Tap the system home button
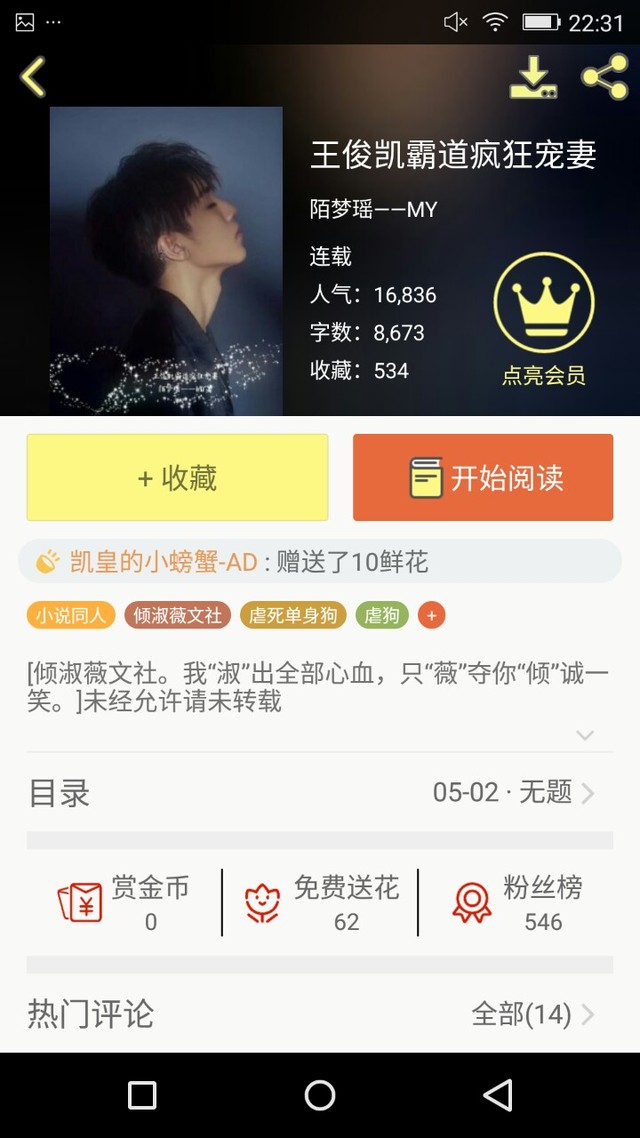This screenshot has height=1138, width=640. (320, 1095)
